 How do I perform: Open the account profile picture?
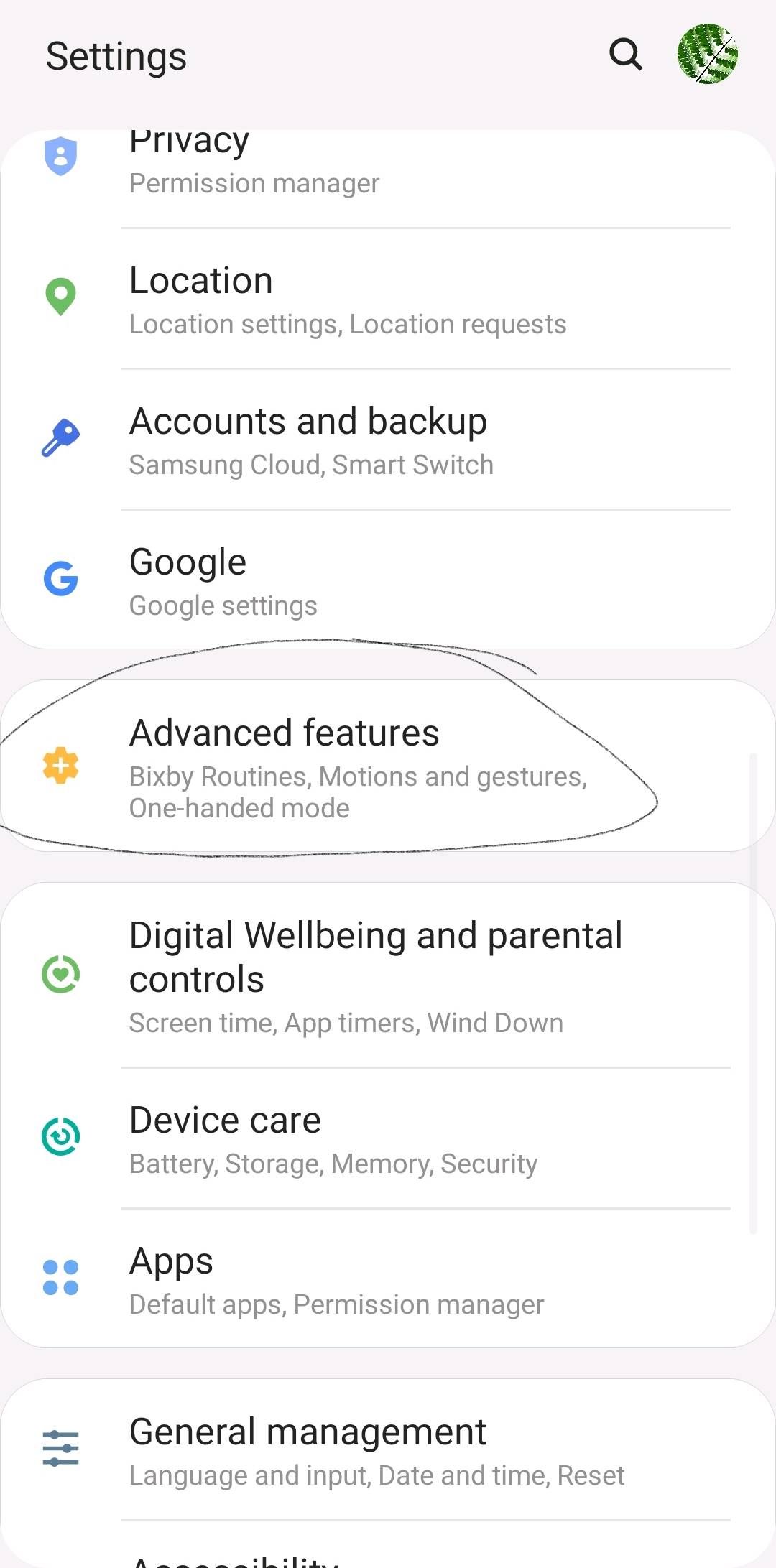pyautogui.click(x=707, y=55)
